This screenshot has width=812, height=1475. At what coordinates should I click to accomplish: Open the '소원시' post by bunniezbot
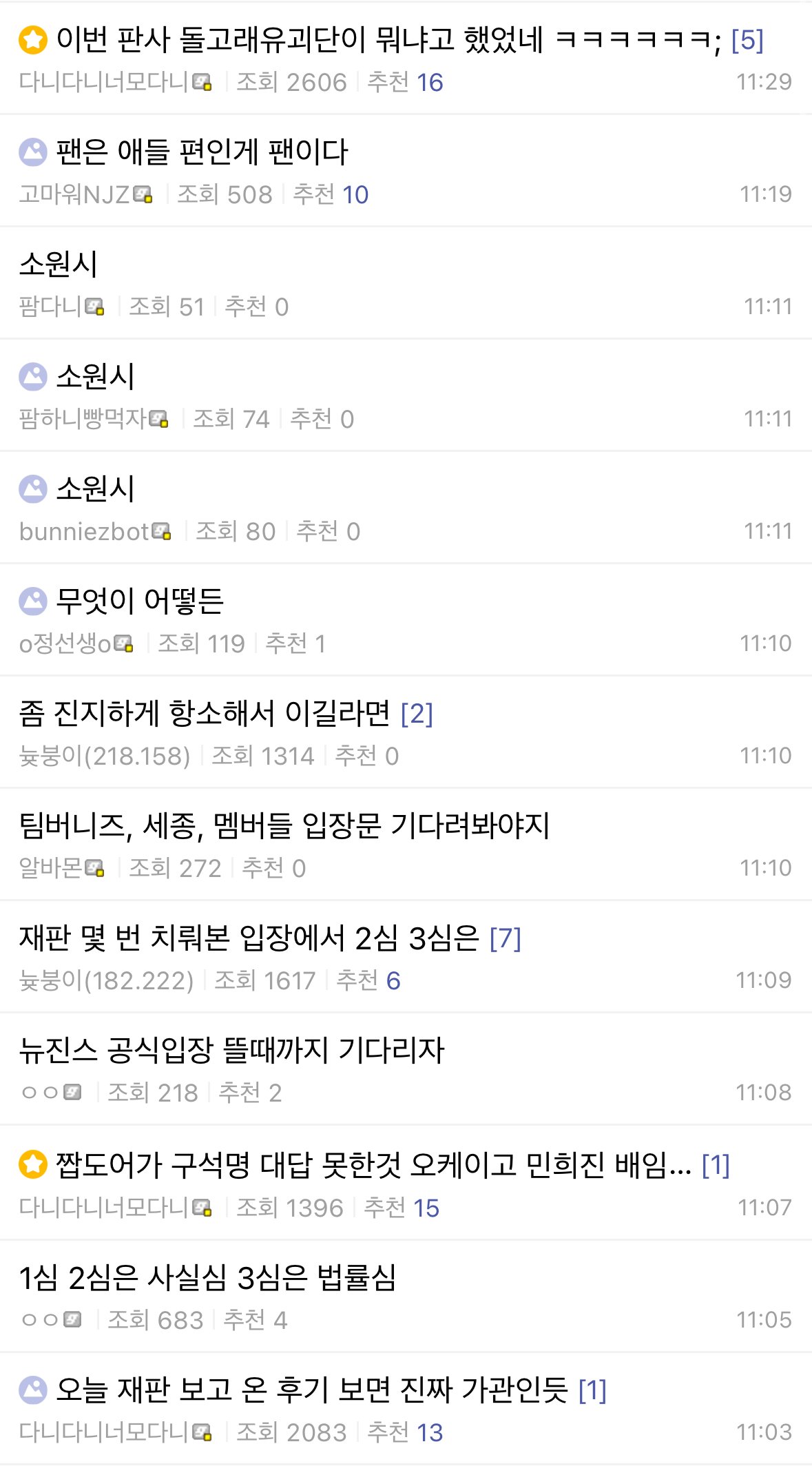point(95,489)
